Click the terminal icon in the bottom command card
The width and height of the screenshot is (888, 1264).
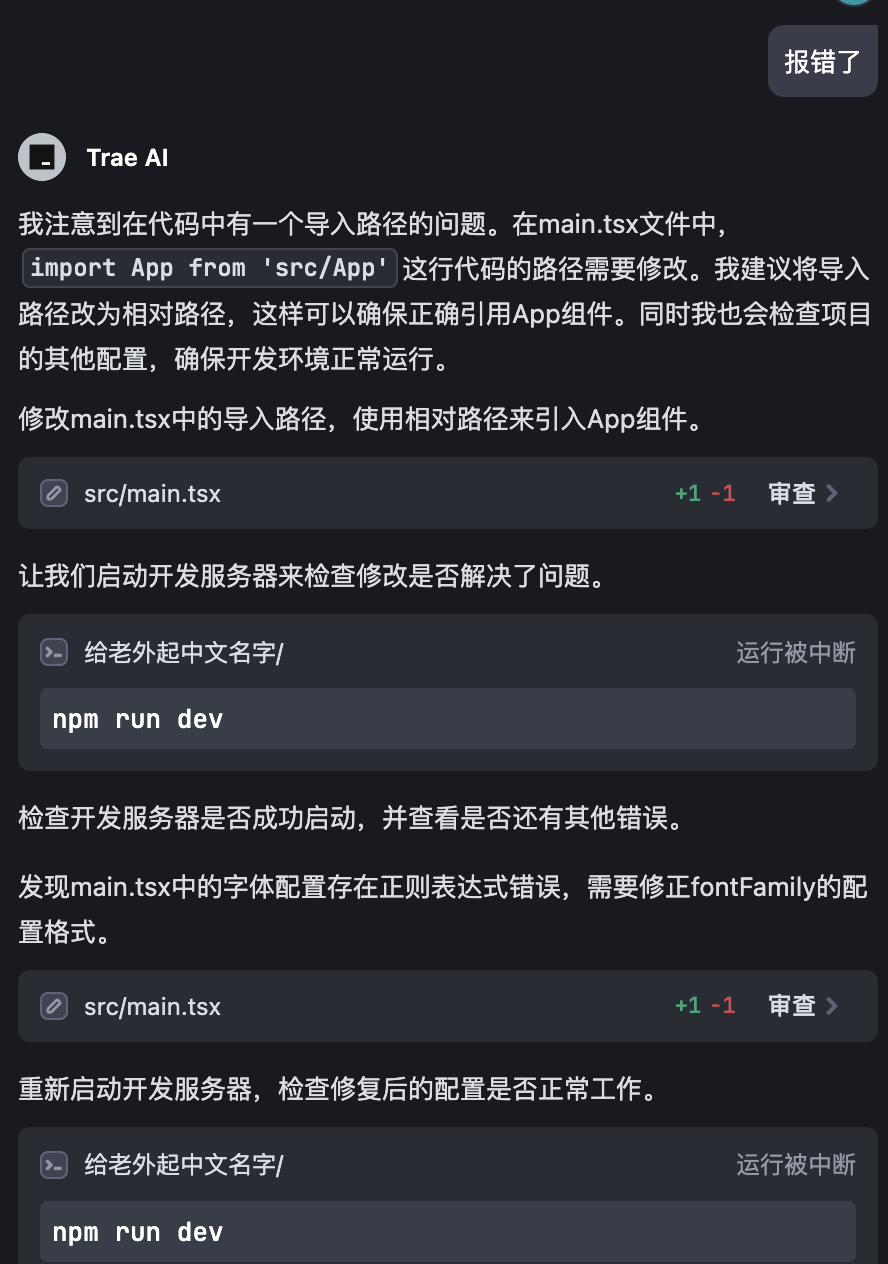click(x=54, y=1165)
